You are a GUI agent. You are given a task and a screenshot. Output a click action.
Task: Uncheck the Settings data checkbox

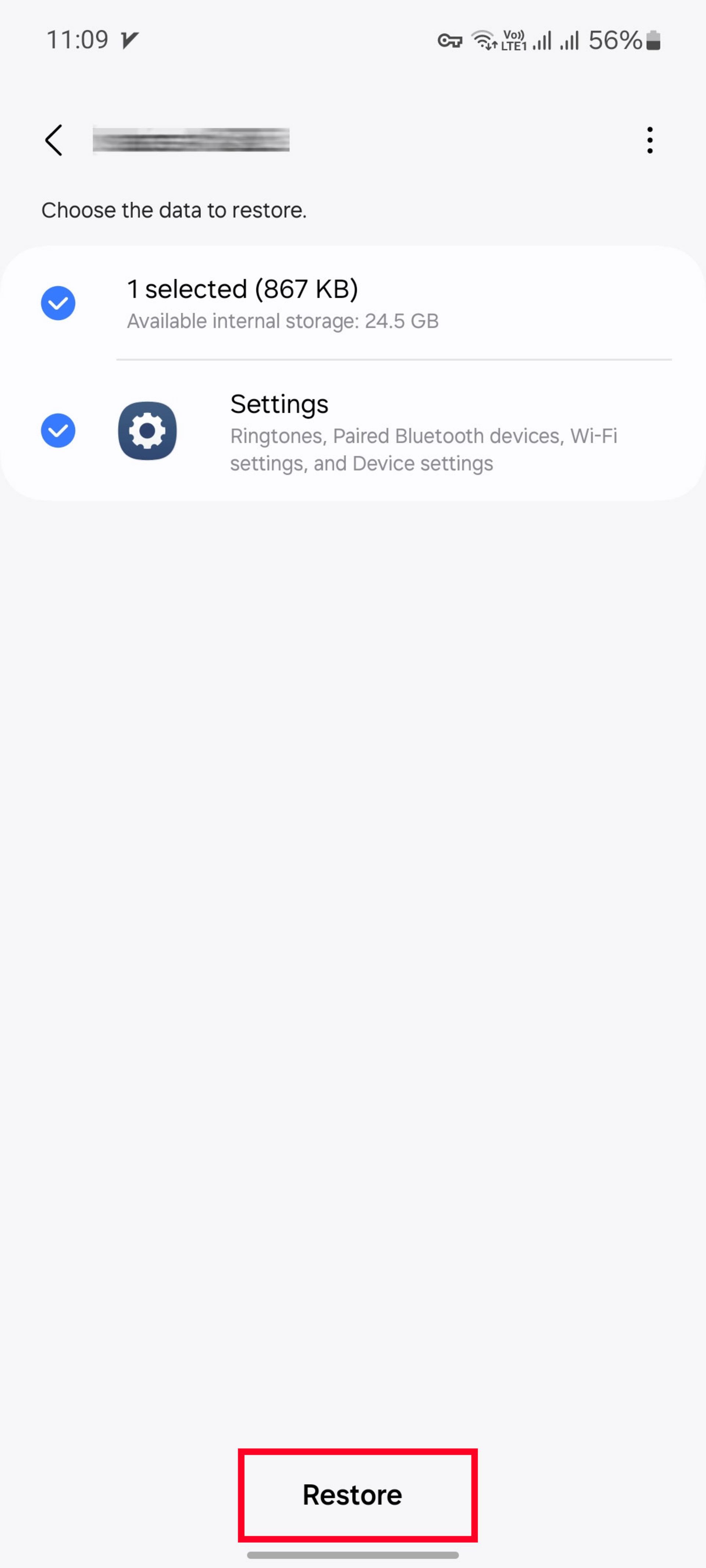[x=58, y=431]
